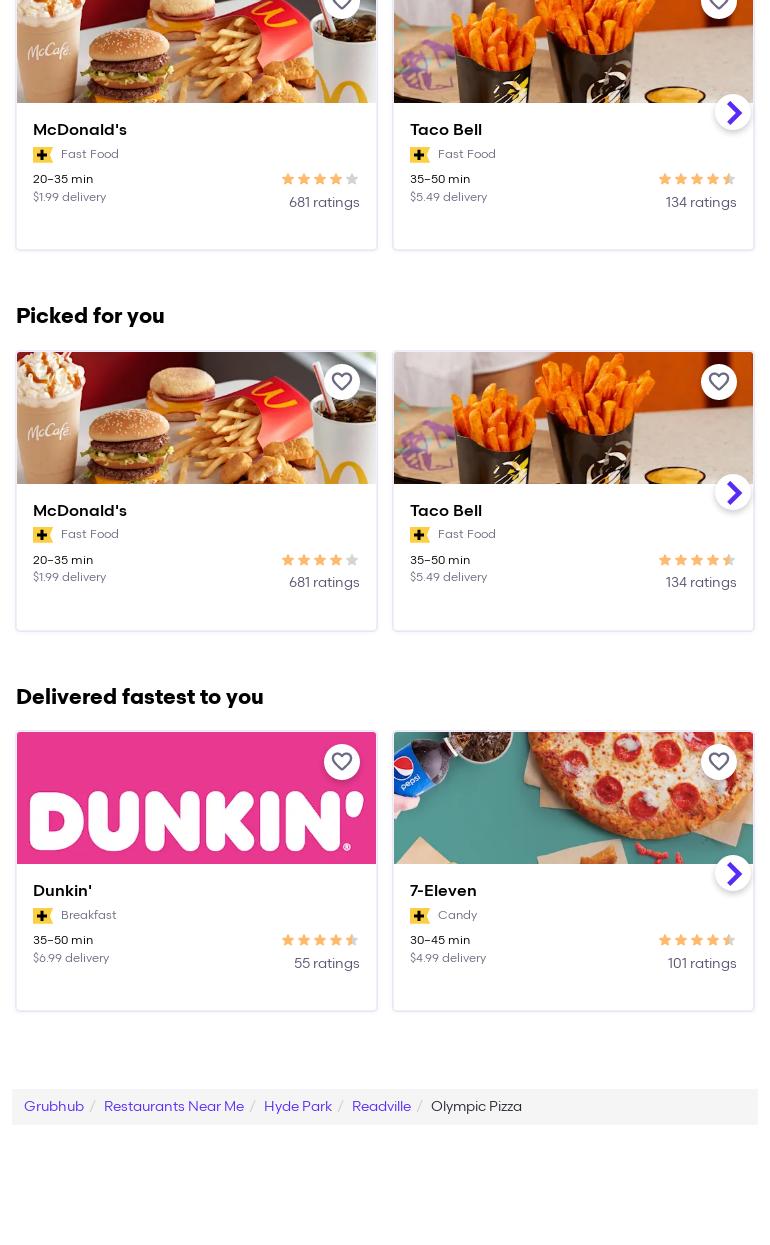The width and height of the screenshot is (770, 1245).
Task: Toggle the heart on Picked for you Taco Bell
Action: pos(719,382)
